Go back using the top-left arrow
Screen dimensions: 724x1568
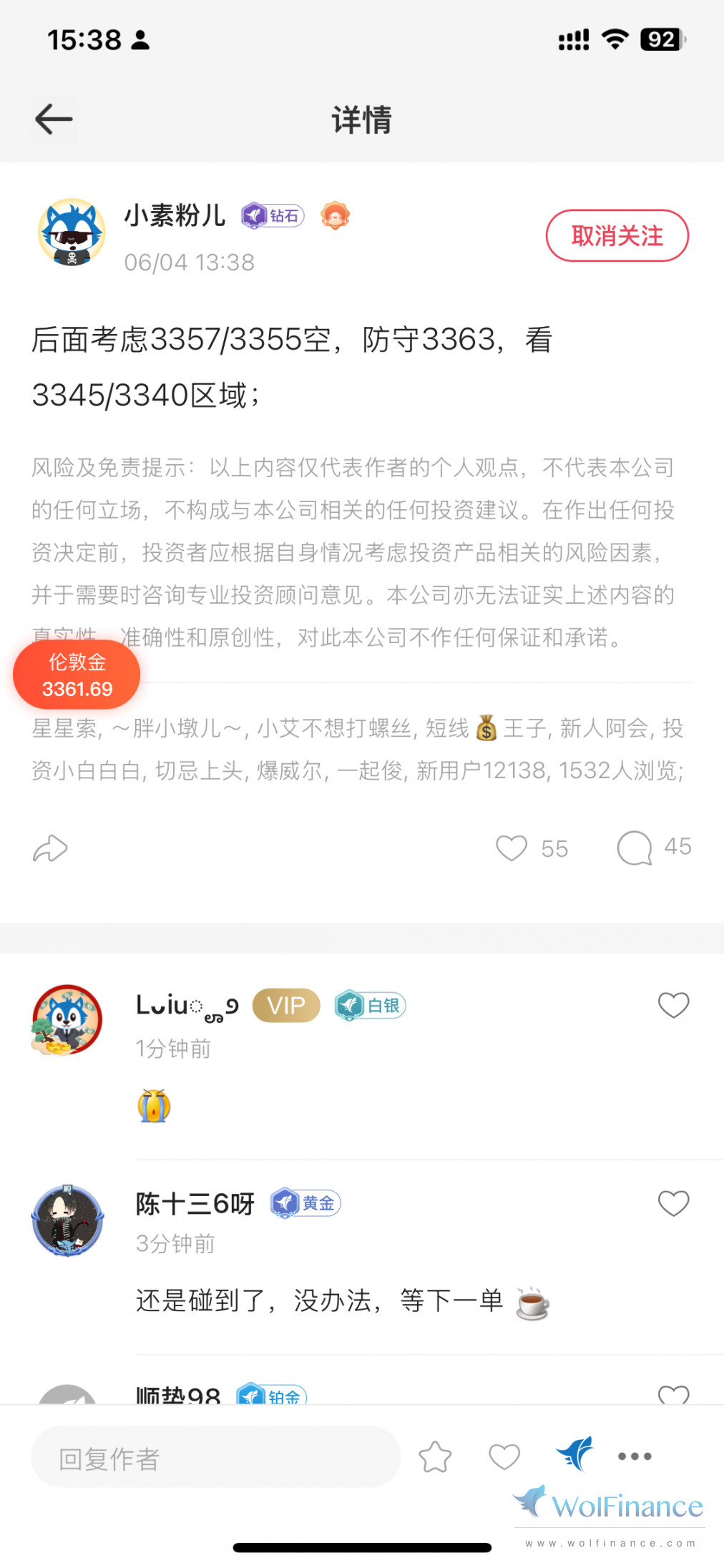54,119
